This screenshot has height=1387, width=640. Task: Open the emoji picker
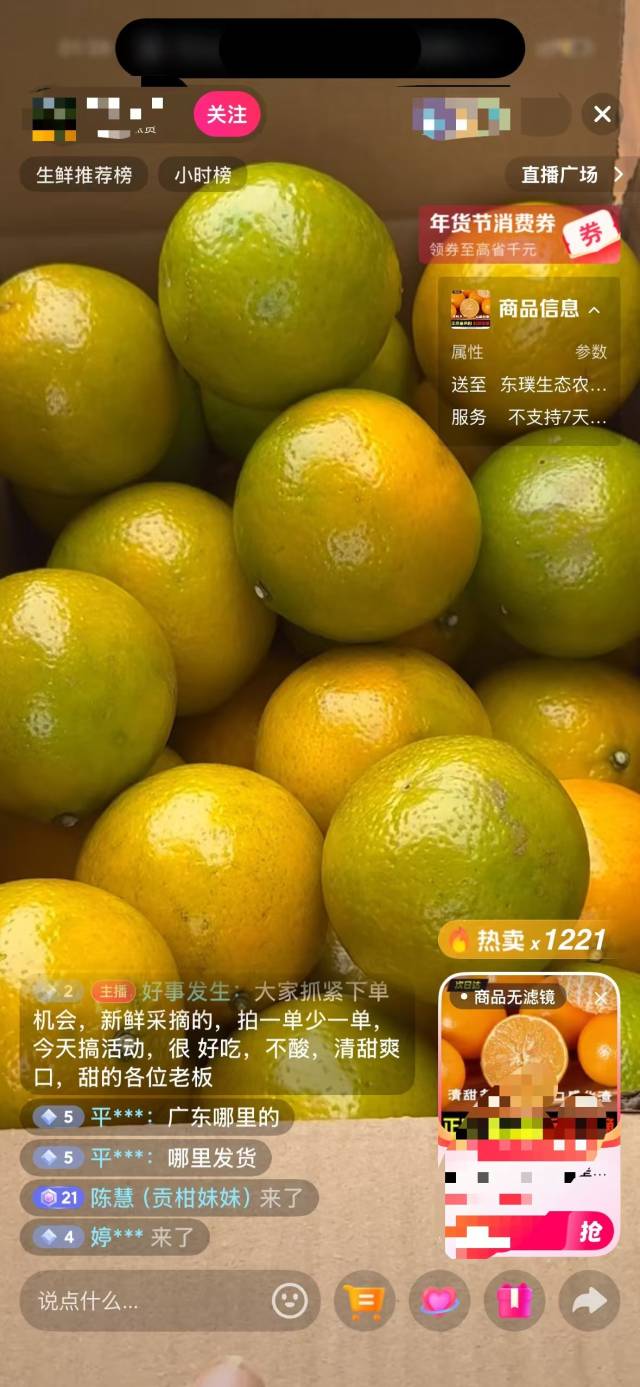pyautogui.click(x=290, y=1300)
